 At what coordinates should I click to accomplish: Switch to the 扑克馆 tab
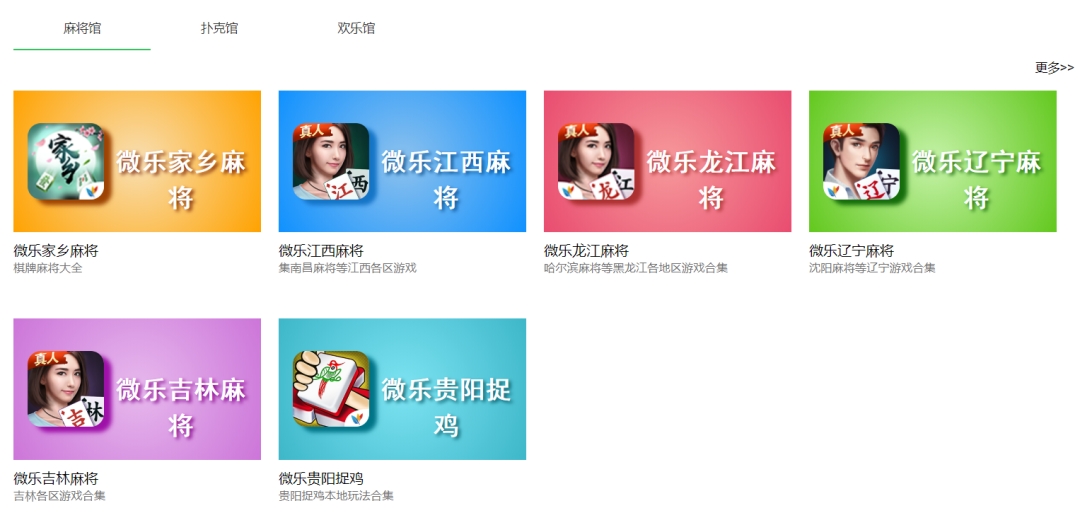pyautogui.click(x=219, y=28)
